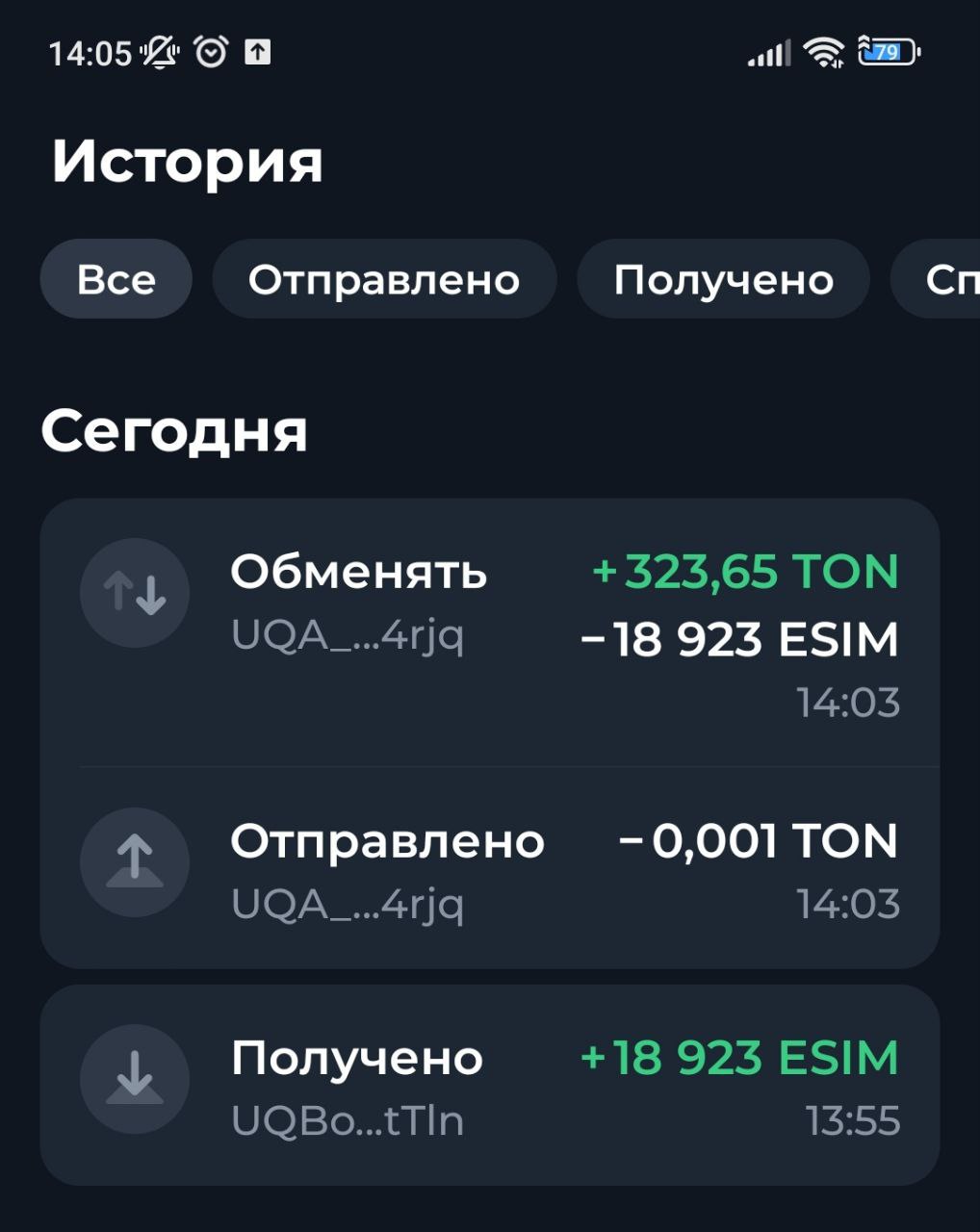Click the upload arrow icon in the status bar
This screenshot has height=1232, width=980.
pyautogui.click(x=258, y=53)
